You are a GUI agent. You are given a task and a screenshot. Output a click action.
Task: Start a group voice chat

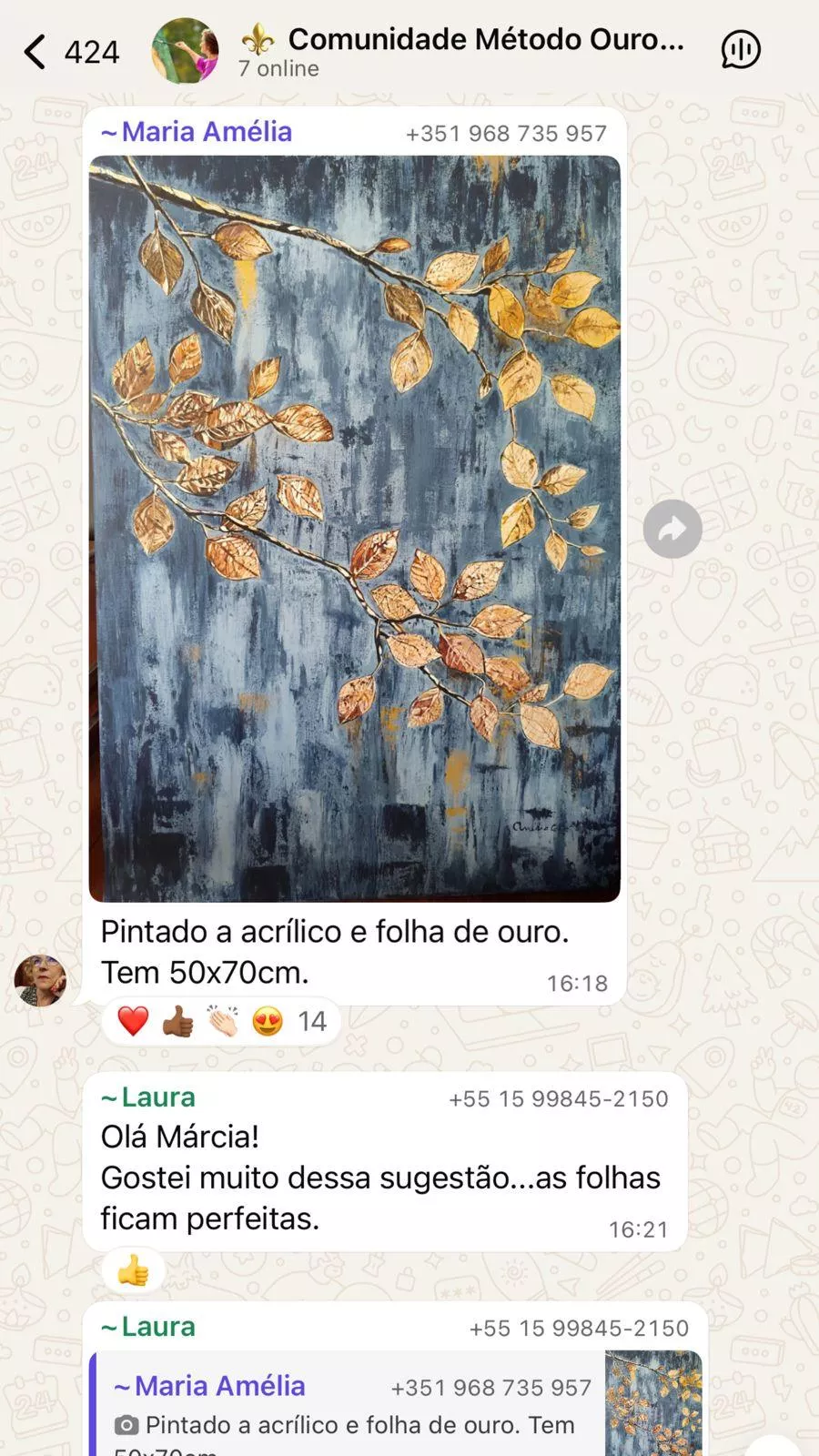coord(740,50)
